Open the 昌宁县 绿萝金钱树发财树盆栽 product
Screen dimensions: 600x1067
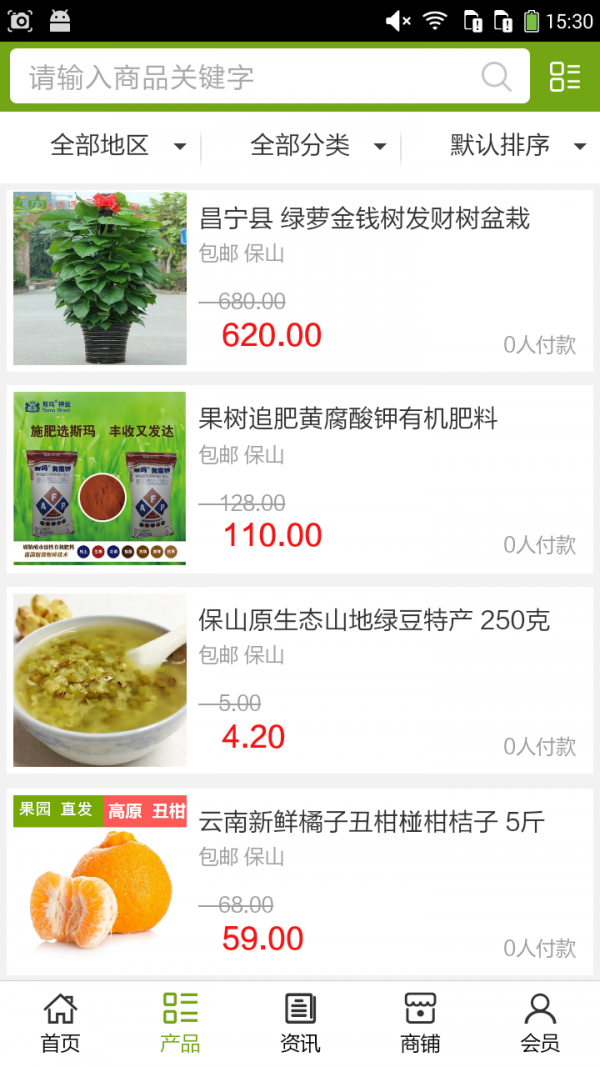click(x=364, y=219)
